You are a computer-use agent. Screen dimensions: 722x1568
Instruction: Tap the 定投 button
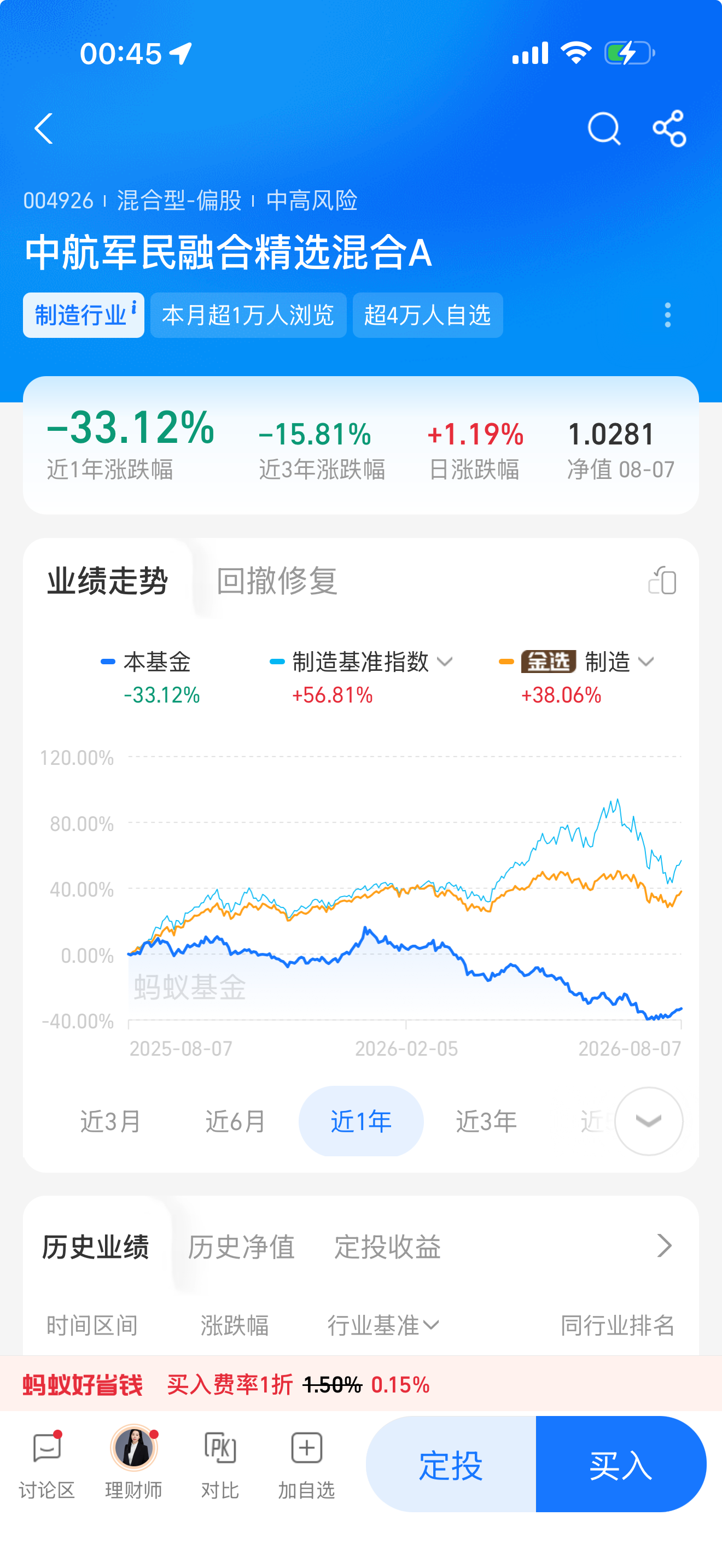pos(451,1464)
